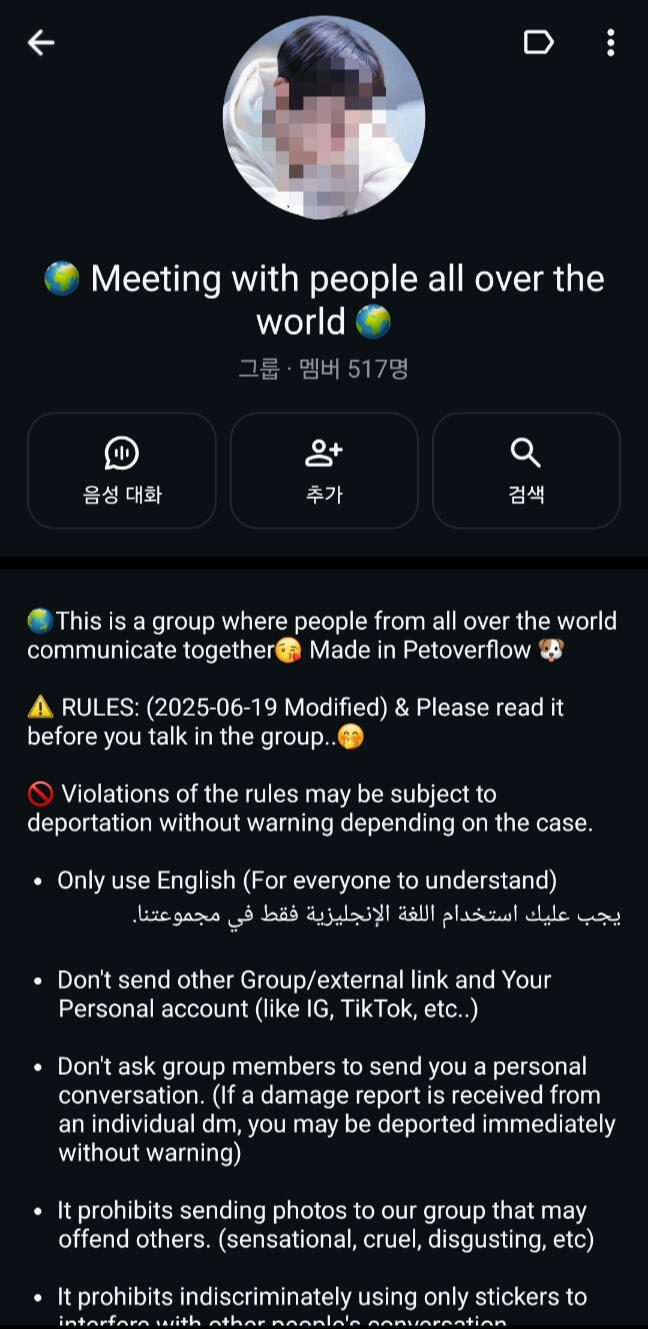The height and width of the screenshot is (1329, 648).
Task: Open the label tag icon
Action: click(538, 42)
